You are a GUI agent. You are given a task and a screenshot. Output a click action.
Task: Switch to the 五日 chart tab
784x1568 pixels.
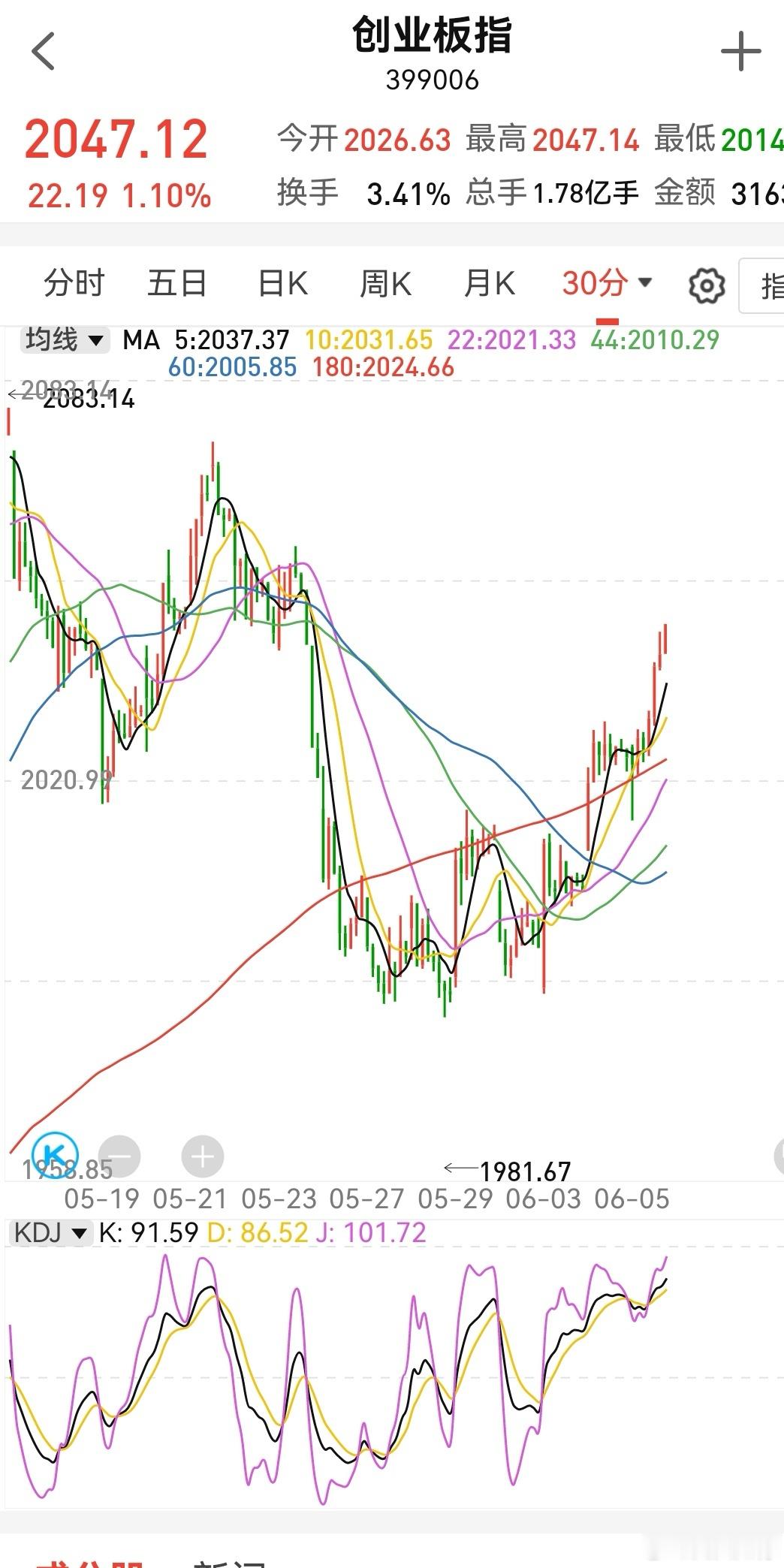click(x=177, y=284)
